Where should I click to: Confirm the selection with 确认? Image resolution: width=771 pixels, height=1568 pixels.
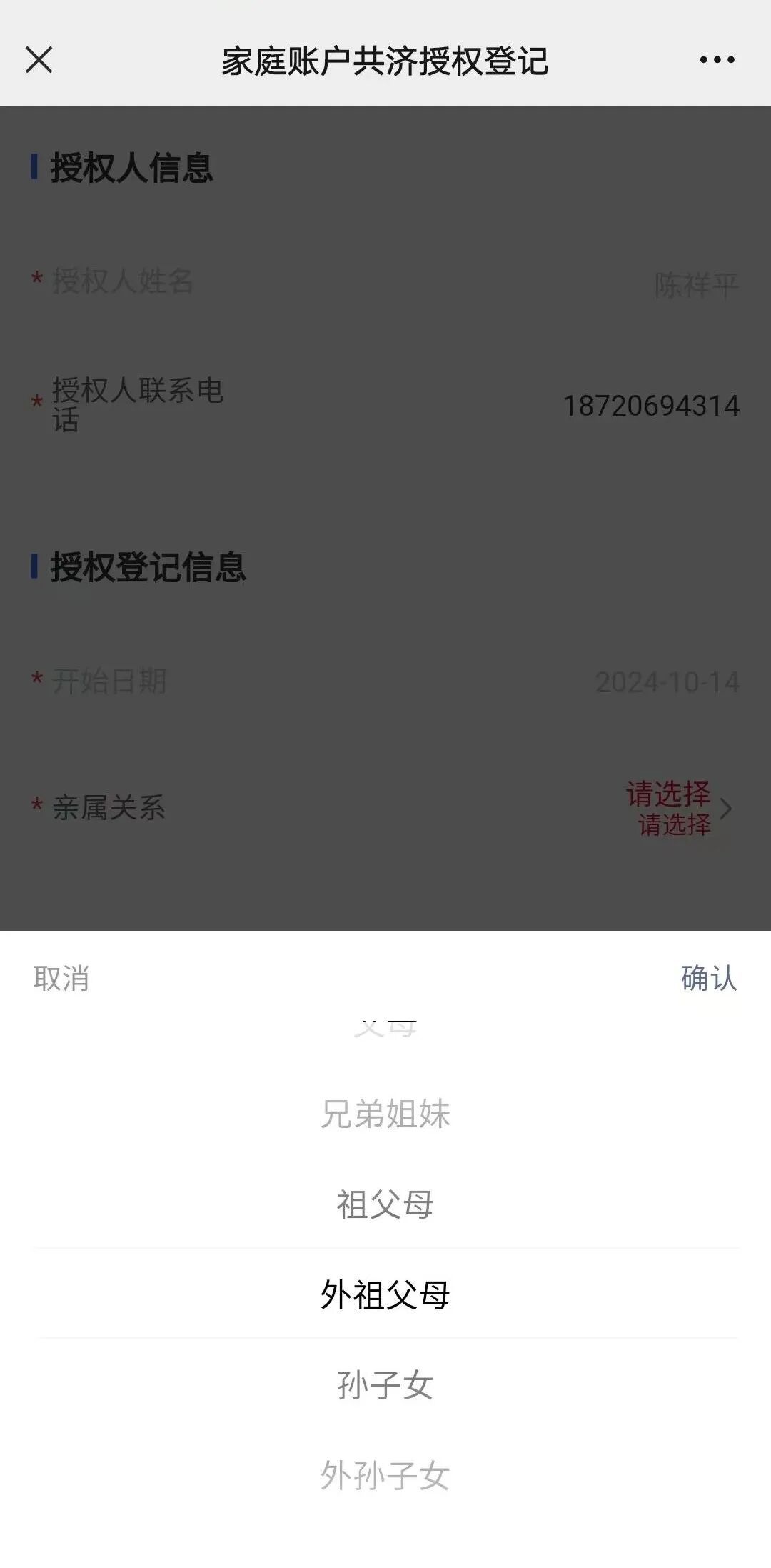coord(708,978)
